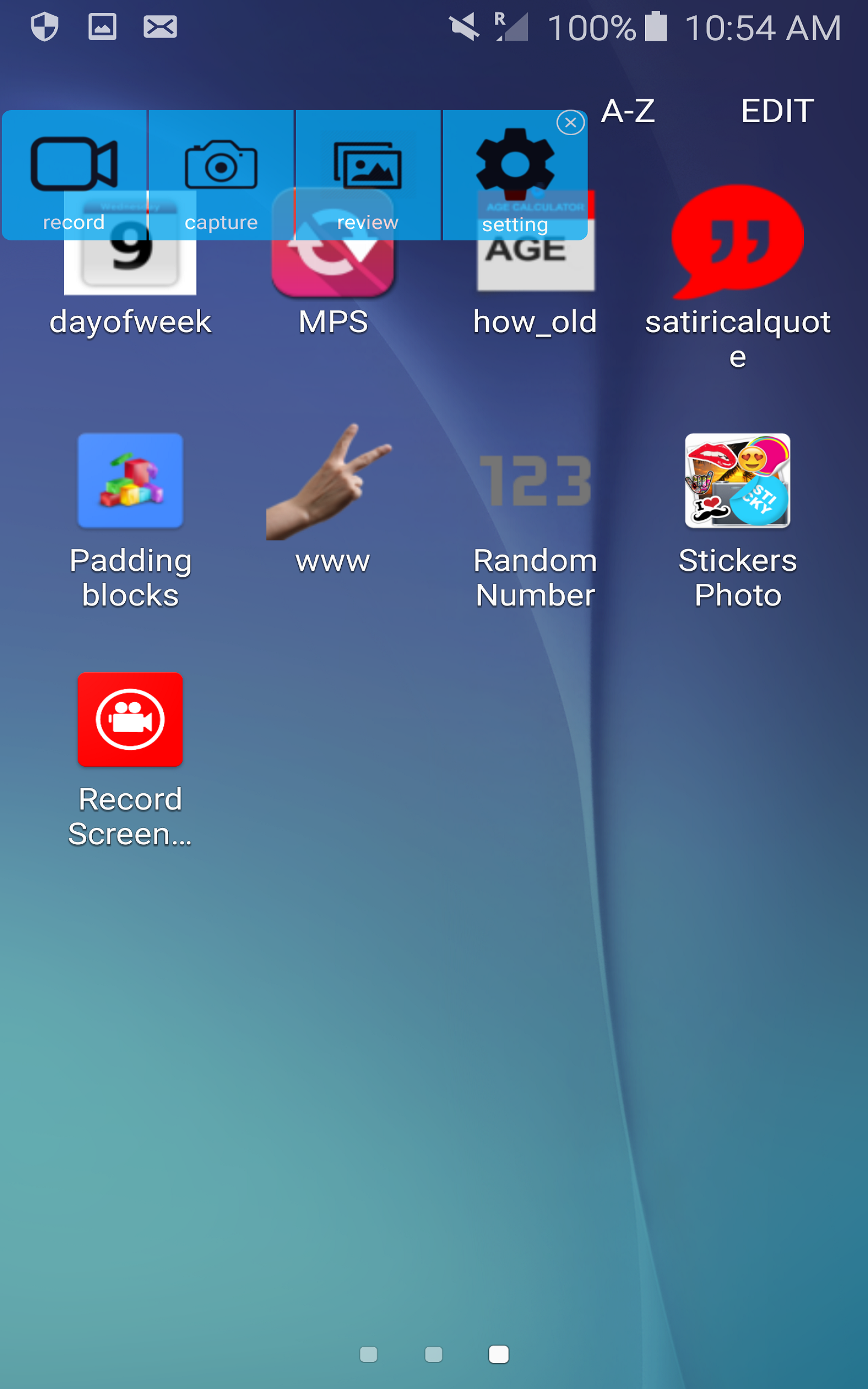This screenshot has height=1389, width=868.
Task: Sort apps using the A-Z option
Action: [628, 111]
